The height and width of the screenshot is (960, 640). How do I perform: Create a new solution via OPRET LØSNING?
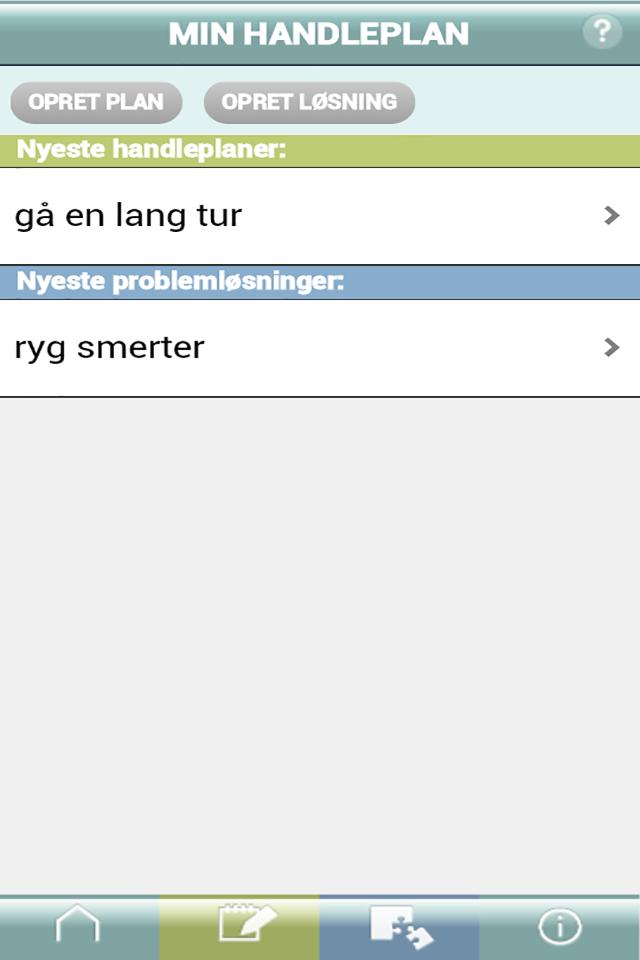click(x=309, y=102)
